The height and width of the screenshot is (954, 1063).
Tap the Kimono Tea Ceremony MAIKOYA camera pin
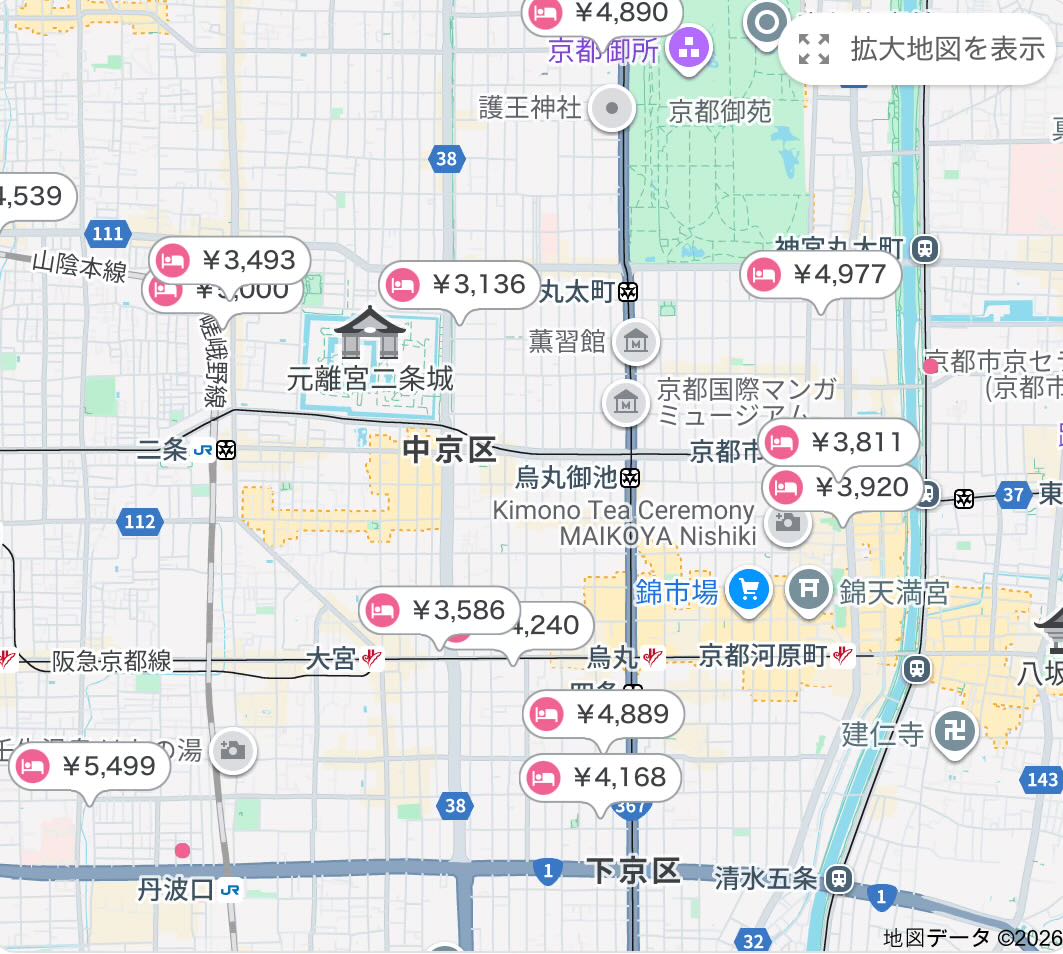point(787,522)
